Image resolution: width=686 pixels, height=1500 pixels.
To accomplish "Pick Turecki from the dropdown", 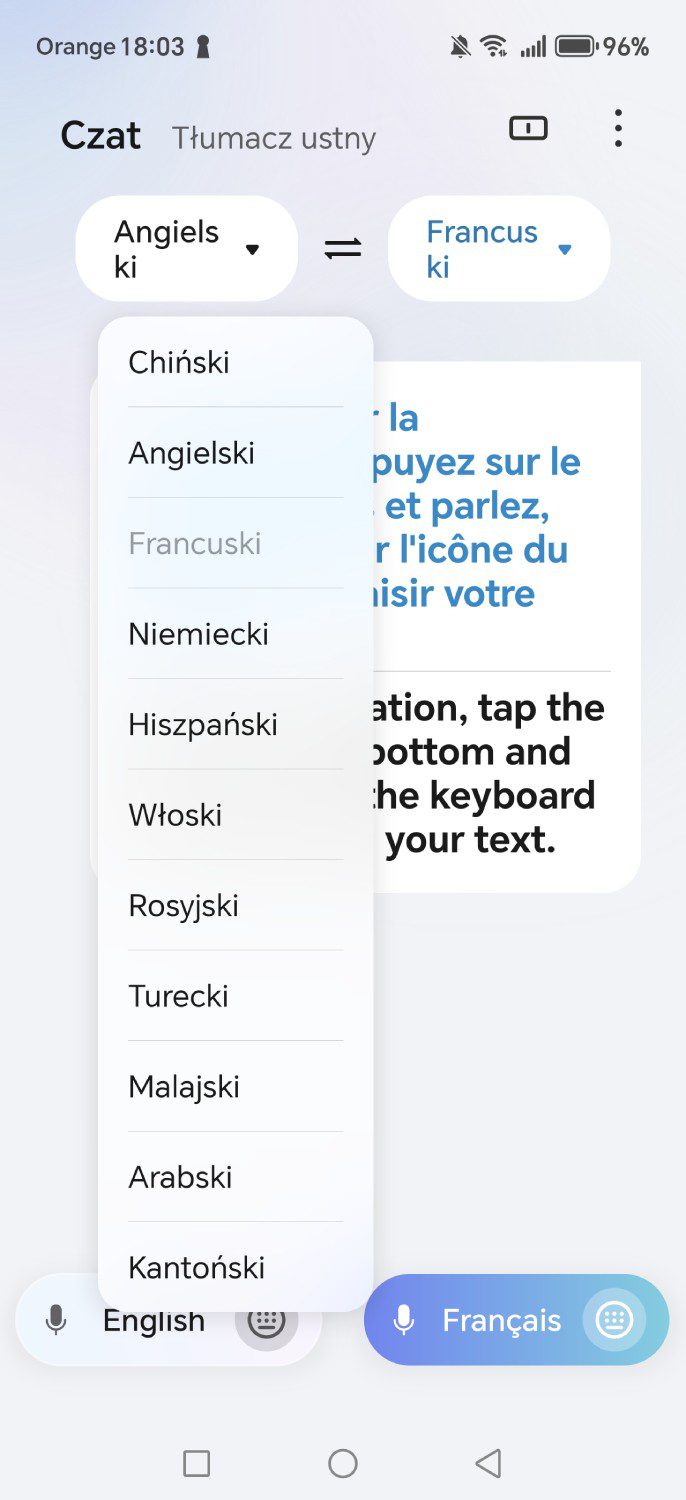I will (x=235, y=996).
